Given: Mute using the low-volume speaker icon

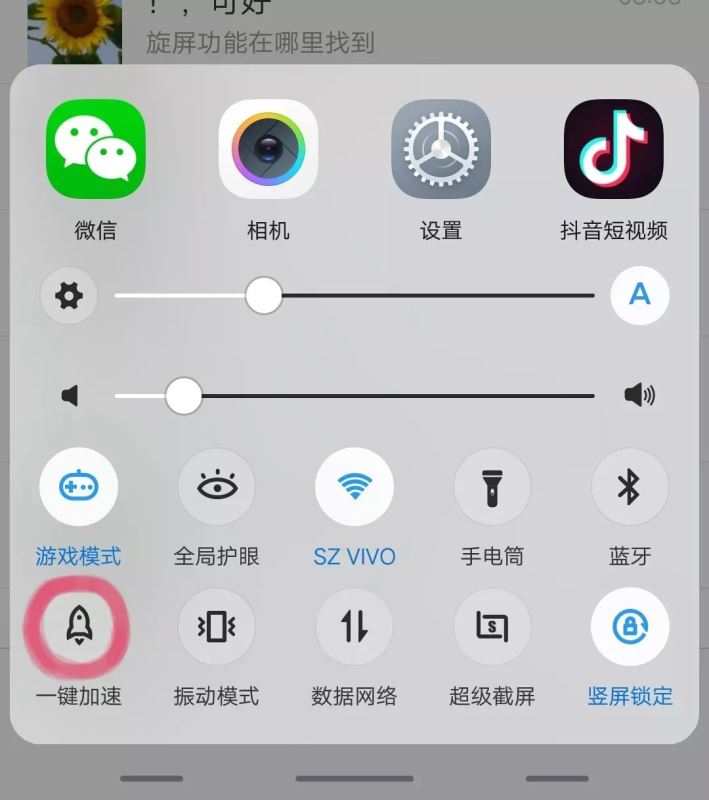Looking at the screenshot, I should [x=70, y=396].
